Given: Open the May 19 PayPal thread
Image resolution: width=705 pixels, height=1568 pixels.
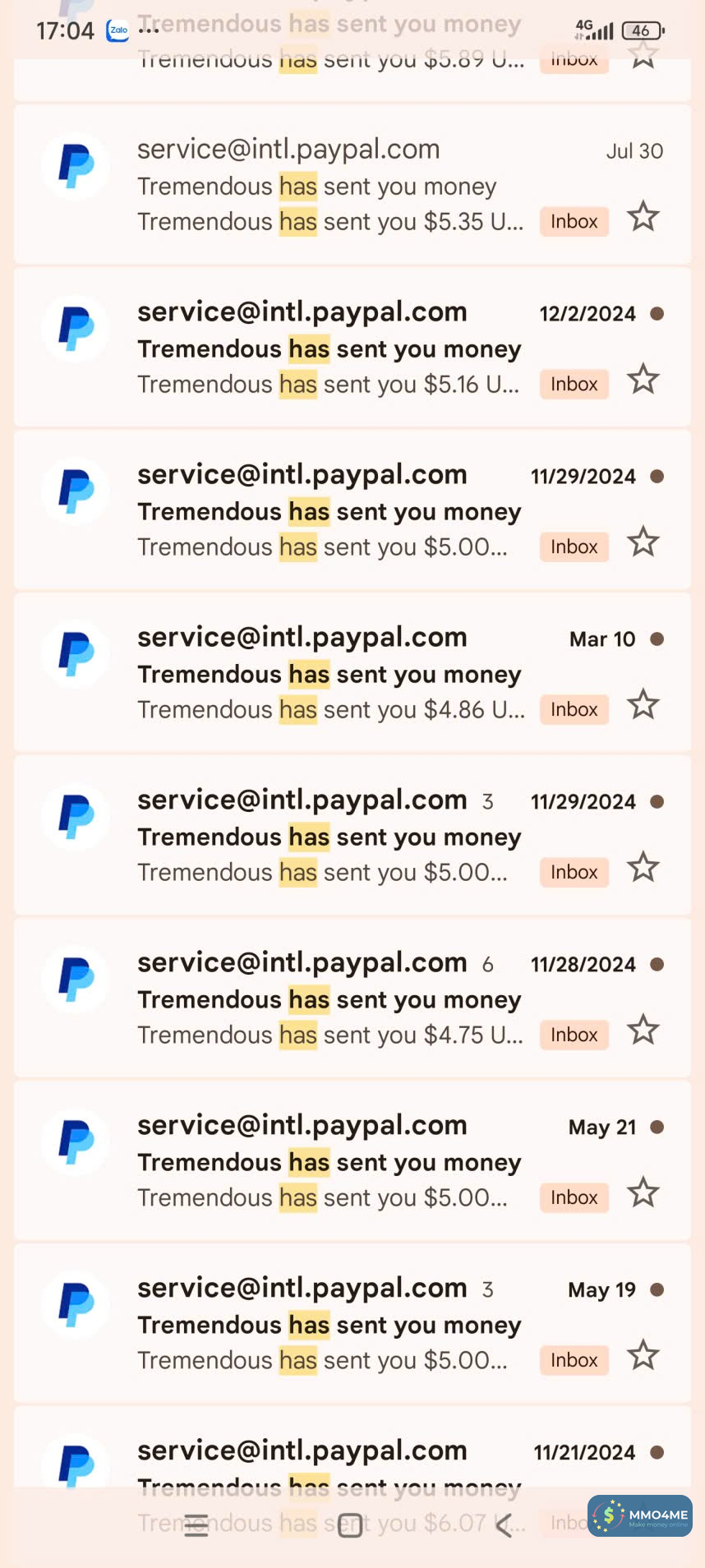Looking at the screenshot, I should click(329, 1325).
